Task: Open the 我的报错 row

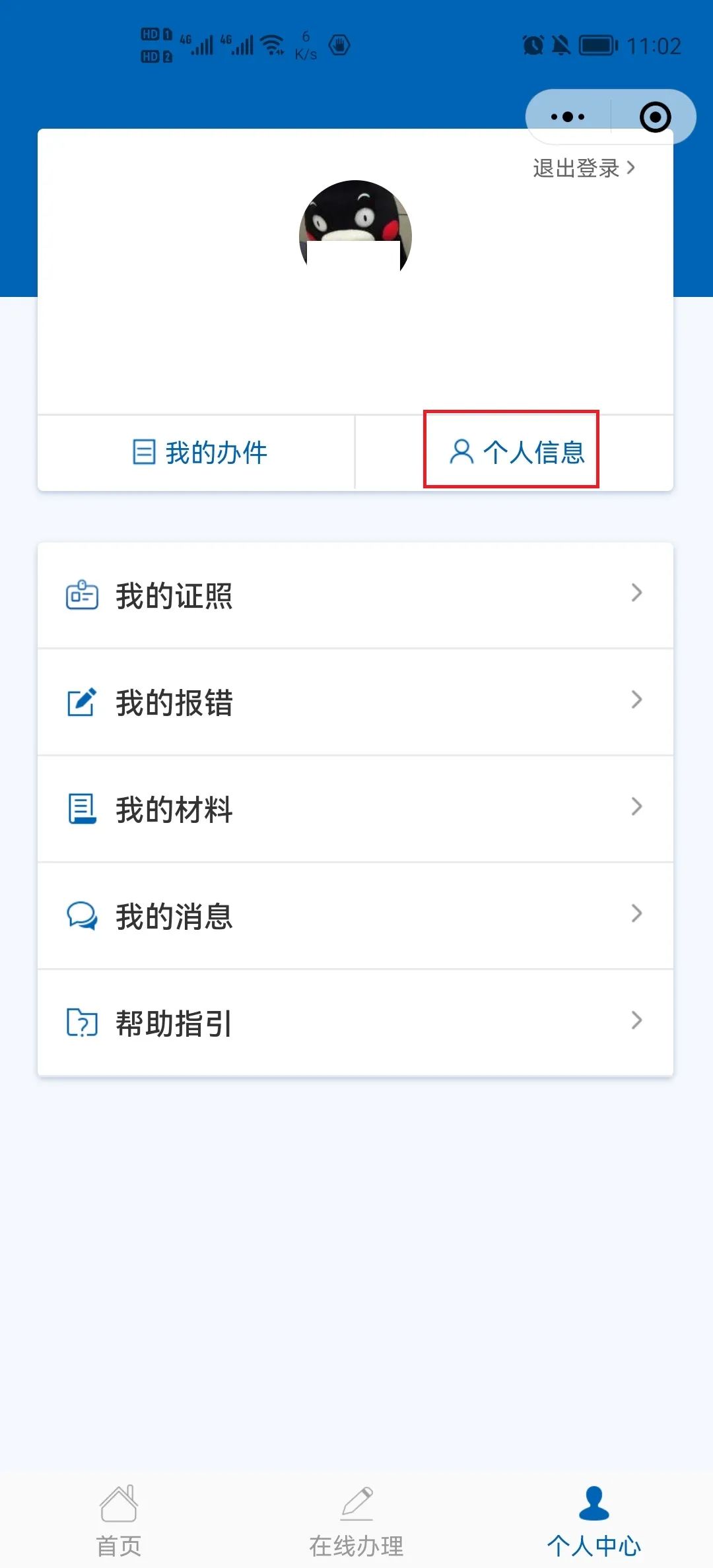Action: pos(355,702)
